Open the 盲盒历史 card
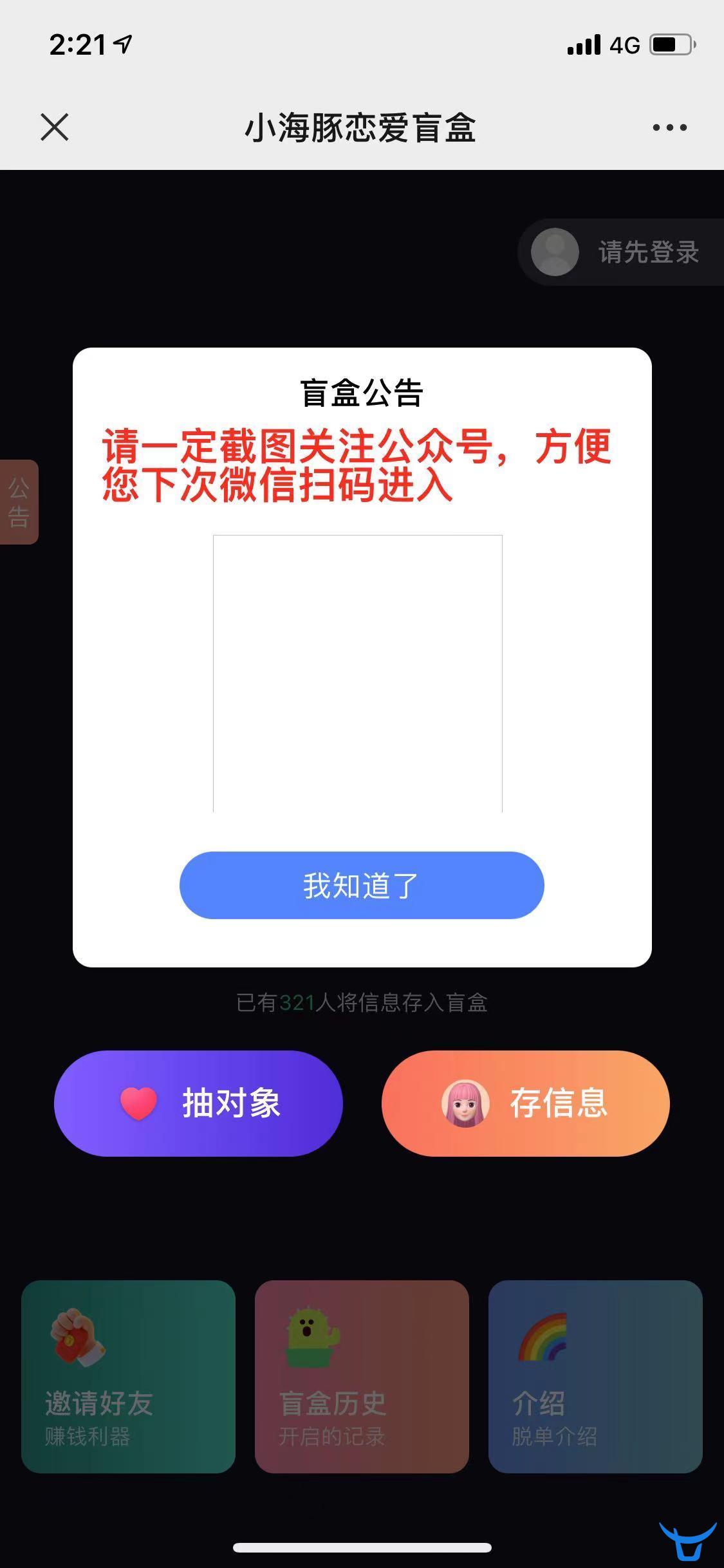This screenshot has height=1568, width=724. point(362,1376)
